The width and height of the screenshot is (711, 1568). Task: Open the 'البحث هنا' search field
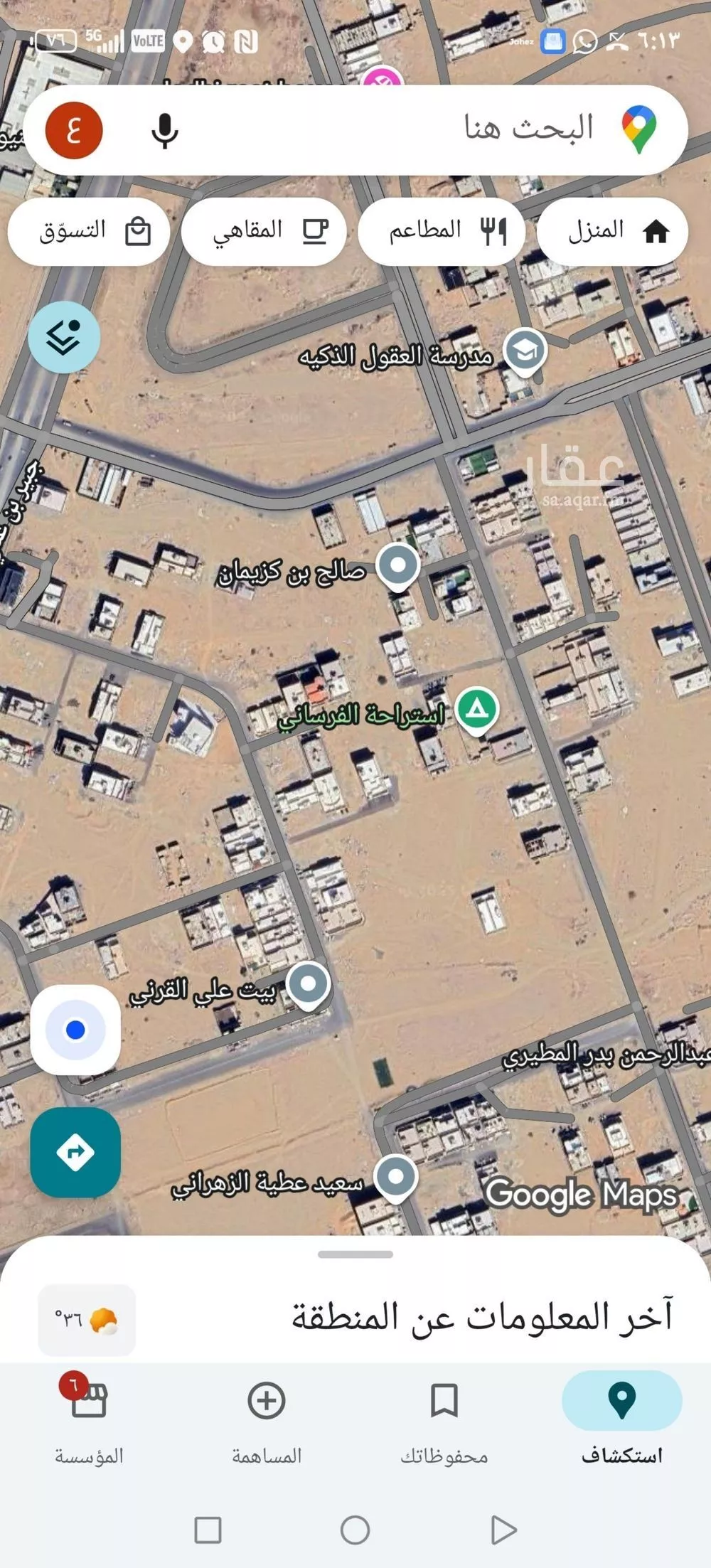427,129
